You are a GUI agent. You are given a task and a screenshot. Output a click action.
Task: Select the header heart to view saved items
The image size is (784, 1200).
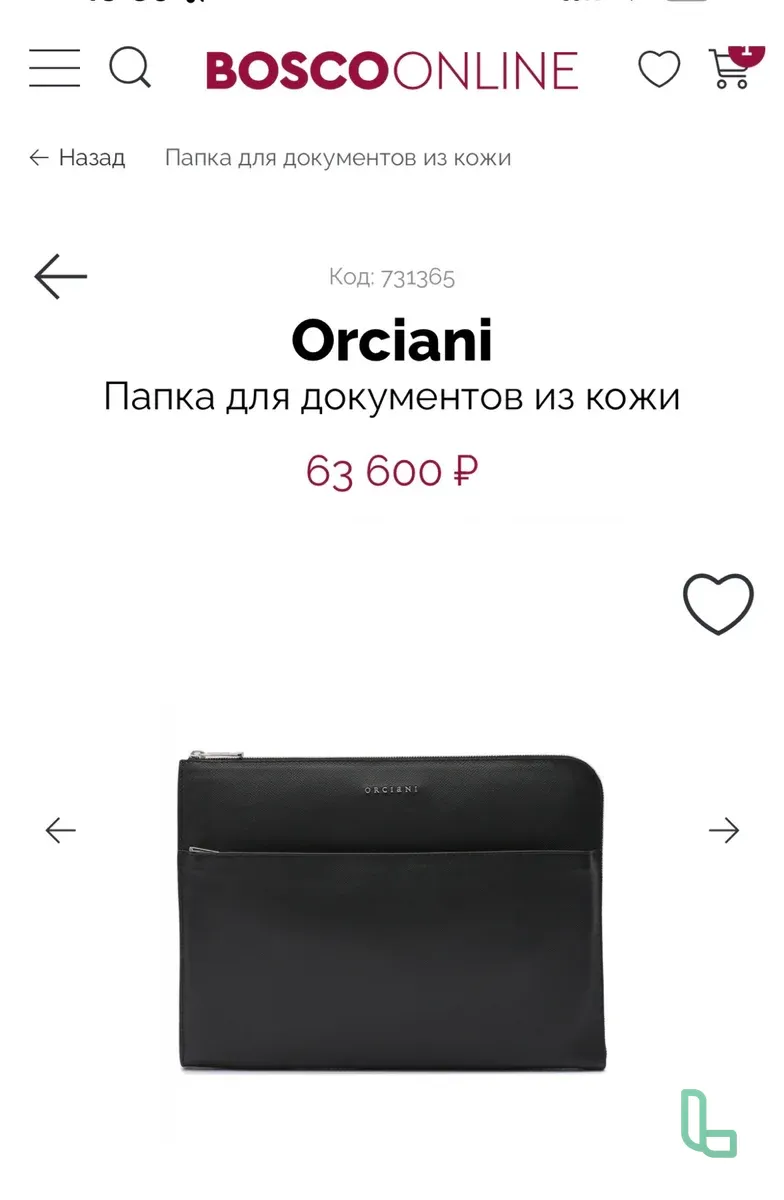pyautogui.click(x=659, y=70)
